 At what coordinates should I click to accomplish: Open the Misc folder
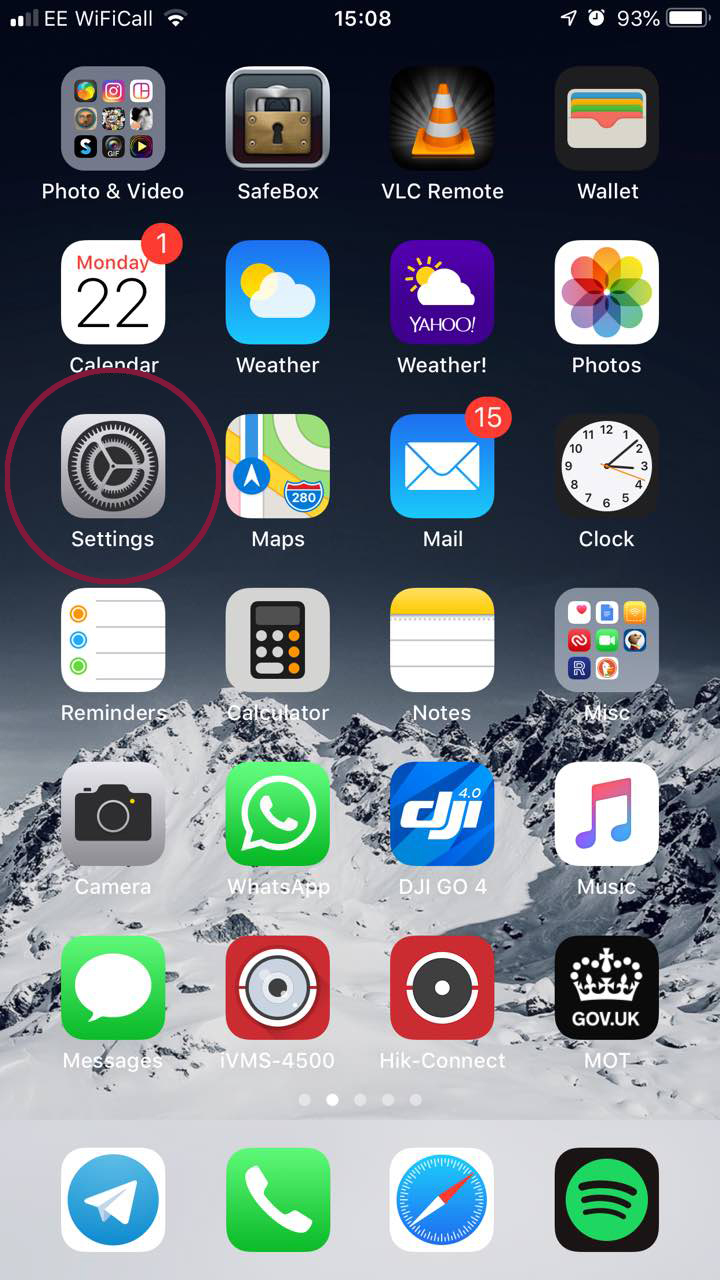click(606, 640)
